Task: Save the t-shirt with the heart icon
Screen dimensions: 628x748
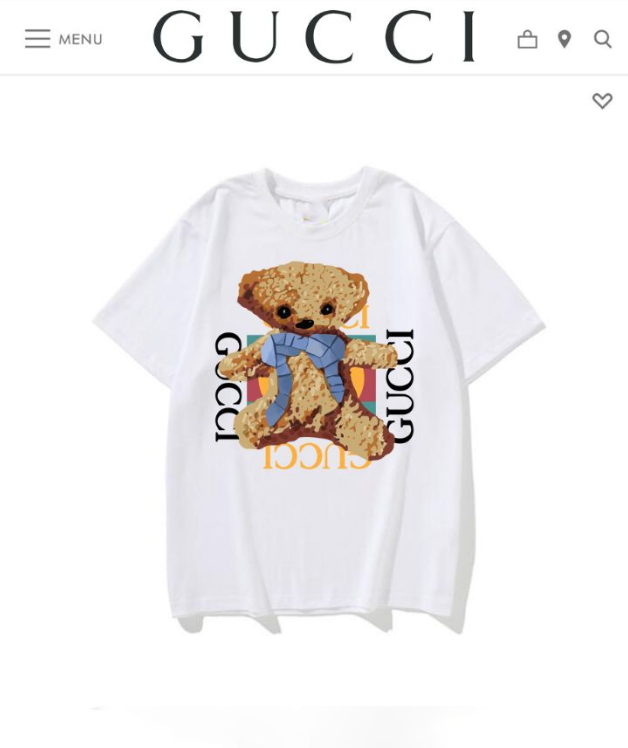Action: tap(602, 100)
